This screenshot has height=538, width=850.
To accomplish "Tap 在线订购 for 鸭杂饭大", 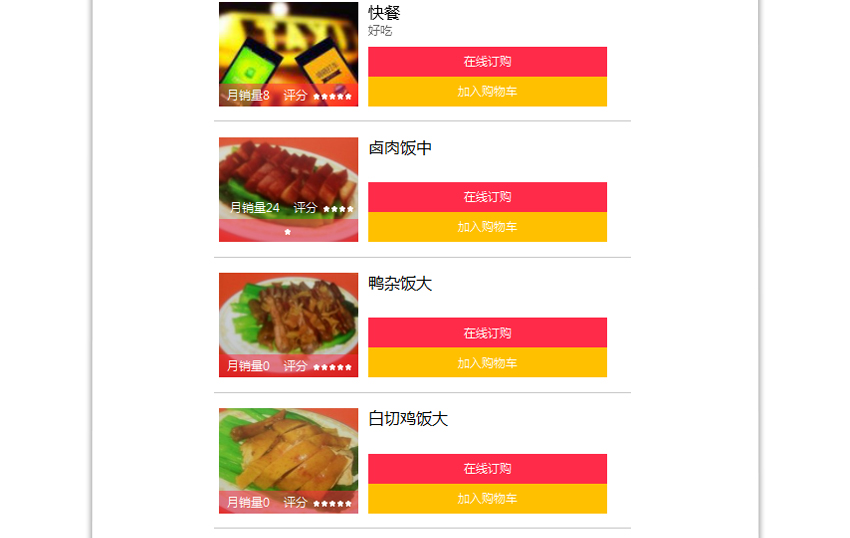I will pyautogui.click(x=487, y=333).
